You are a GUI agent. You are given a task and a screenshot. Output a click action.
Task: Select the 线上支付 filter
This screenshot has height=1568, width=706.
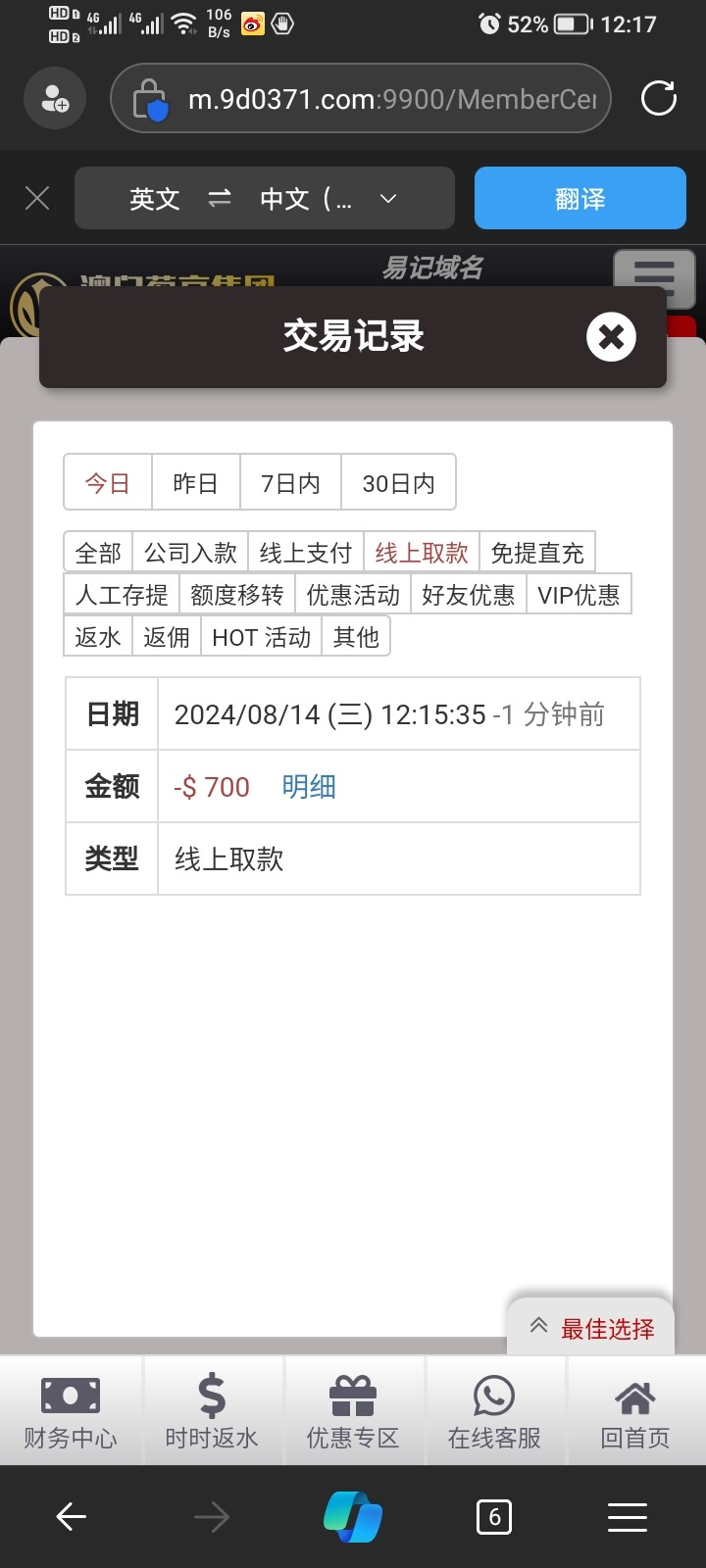pyautogui.click(x=305, y=553)
